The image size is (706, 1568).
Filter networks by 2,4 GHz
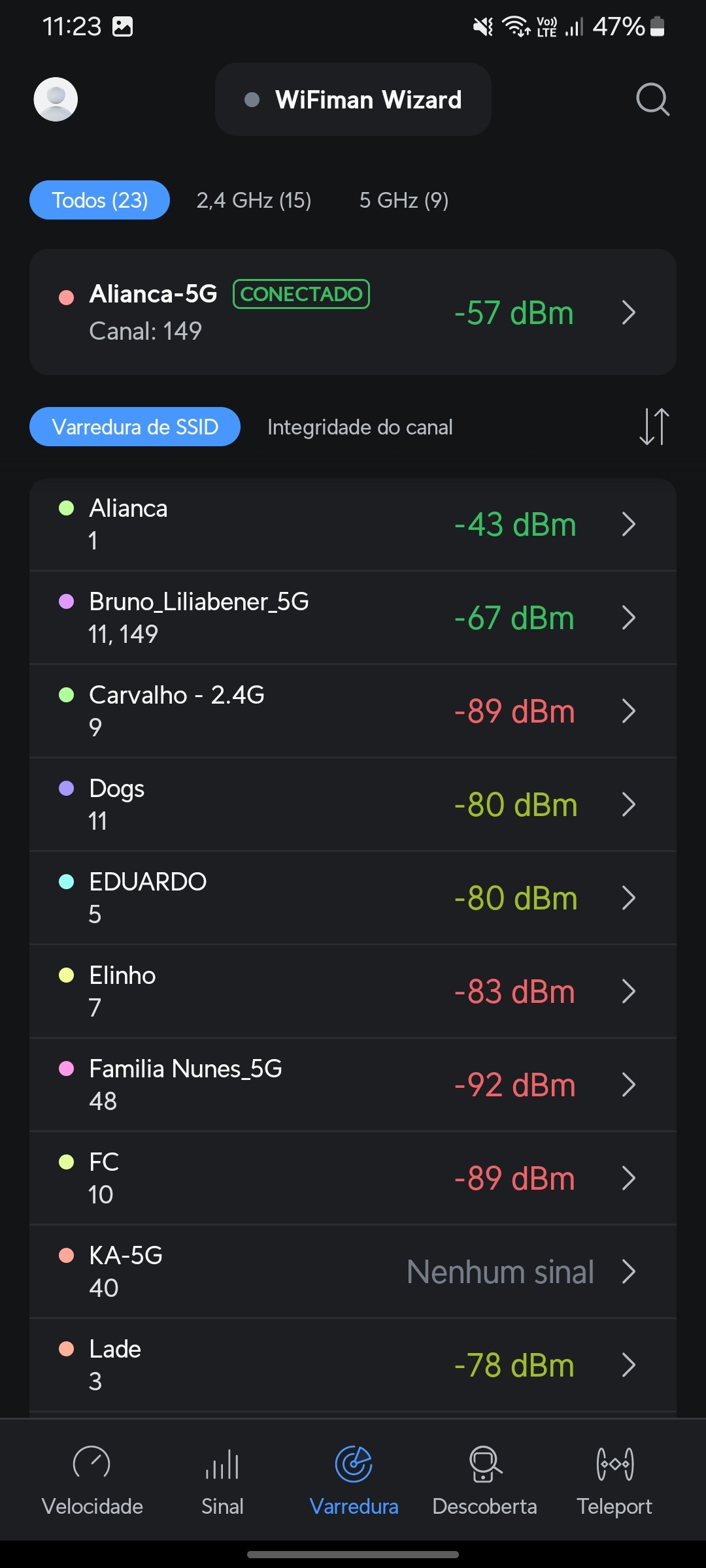(254, 200)
